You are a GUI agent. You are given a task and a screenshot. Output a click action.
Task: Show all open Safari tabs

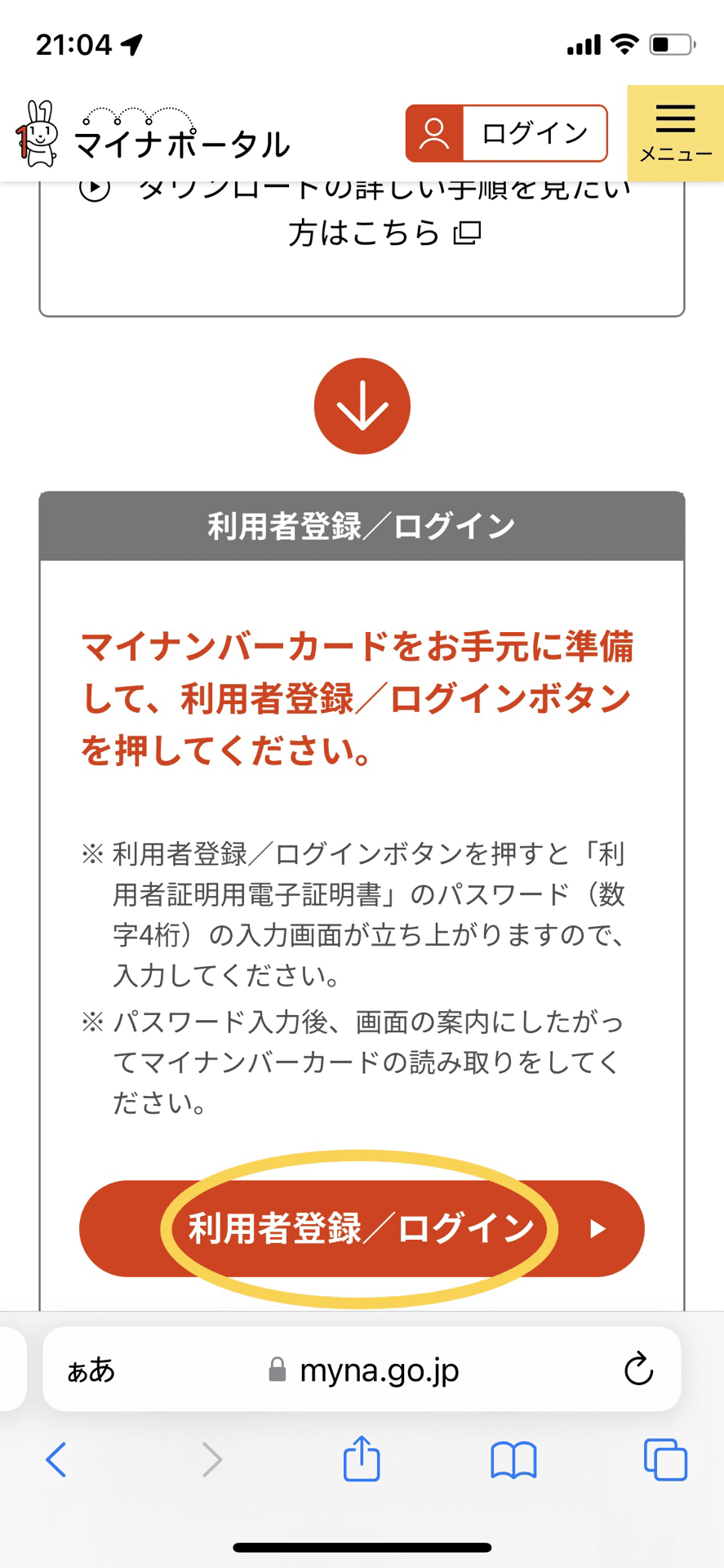pyautogui.click(x=665, y=1459)
